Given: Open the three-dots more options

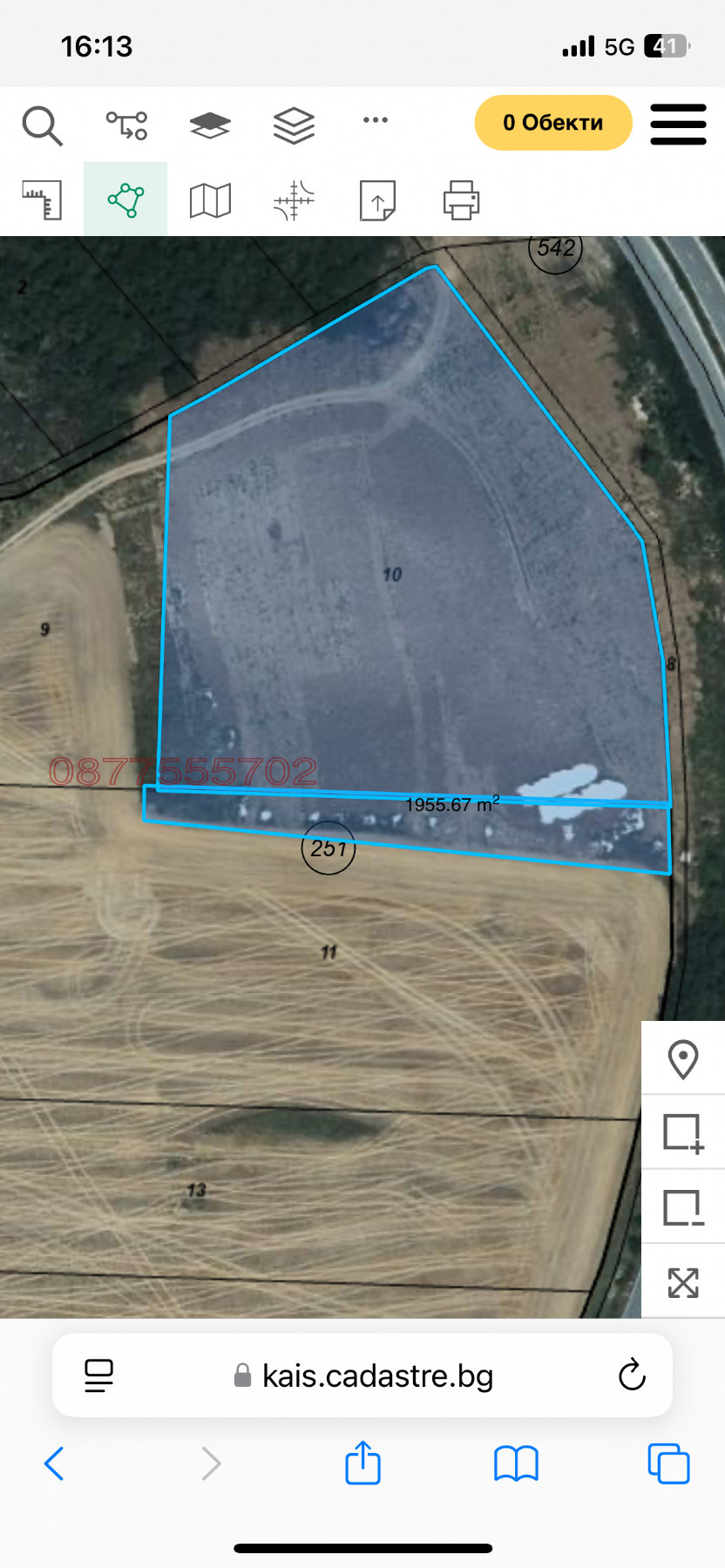Looking at the screenshot, I should (x=376, y=120).
